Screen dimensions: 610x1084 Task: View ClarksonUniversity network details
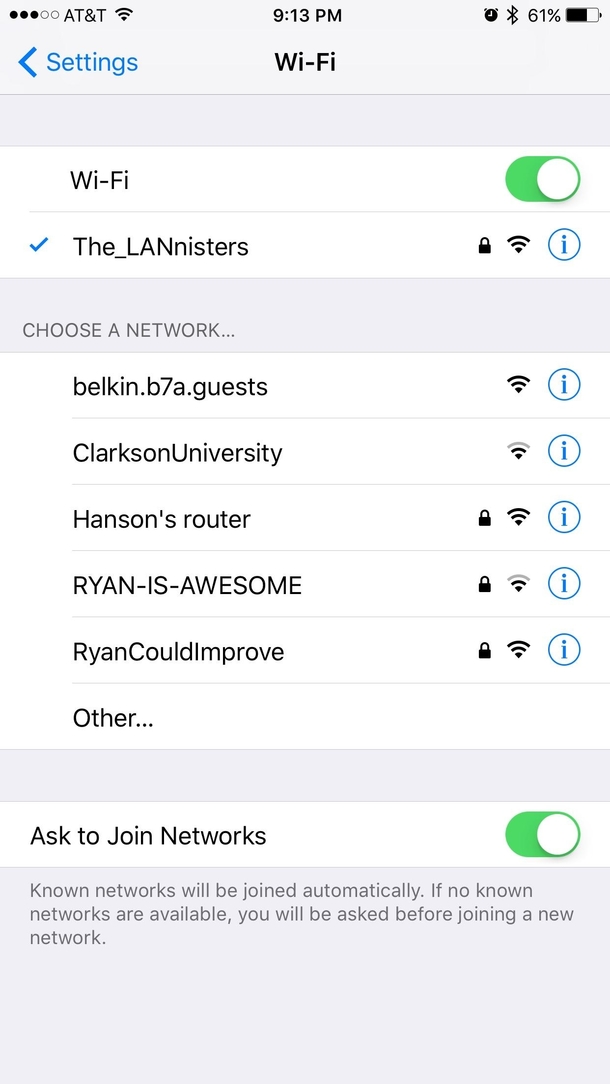(564, 451)
